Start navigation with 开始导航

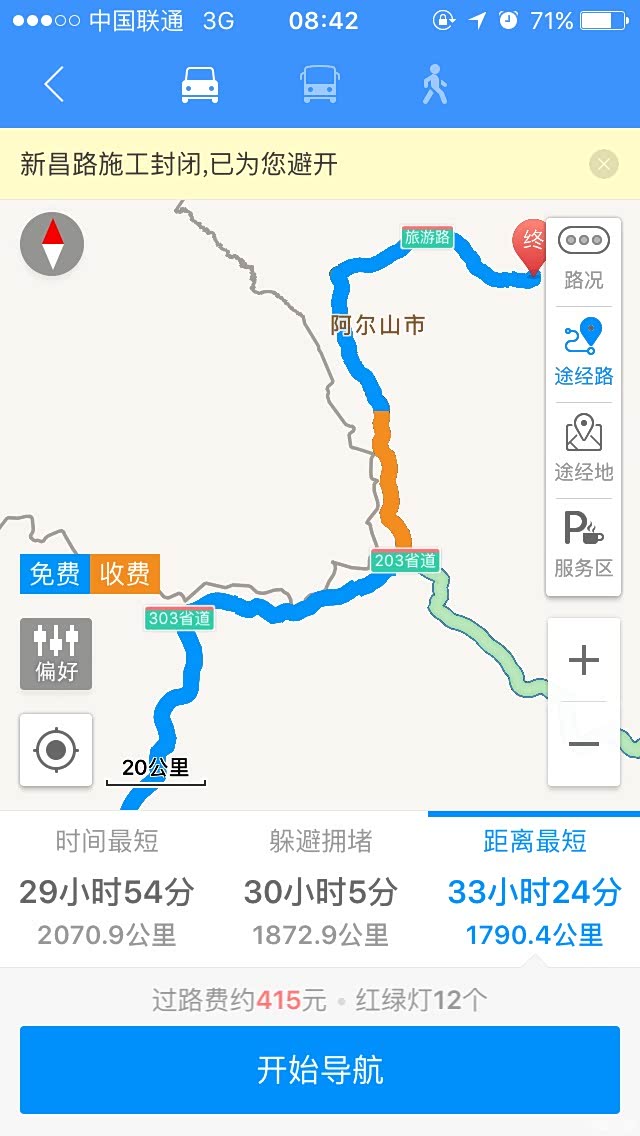[x=320, y=1069]
